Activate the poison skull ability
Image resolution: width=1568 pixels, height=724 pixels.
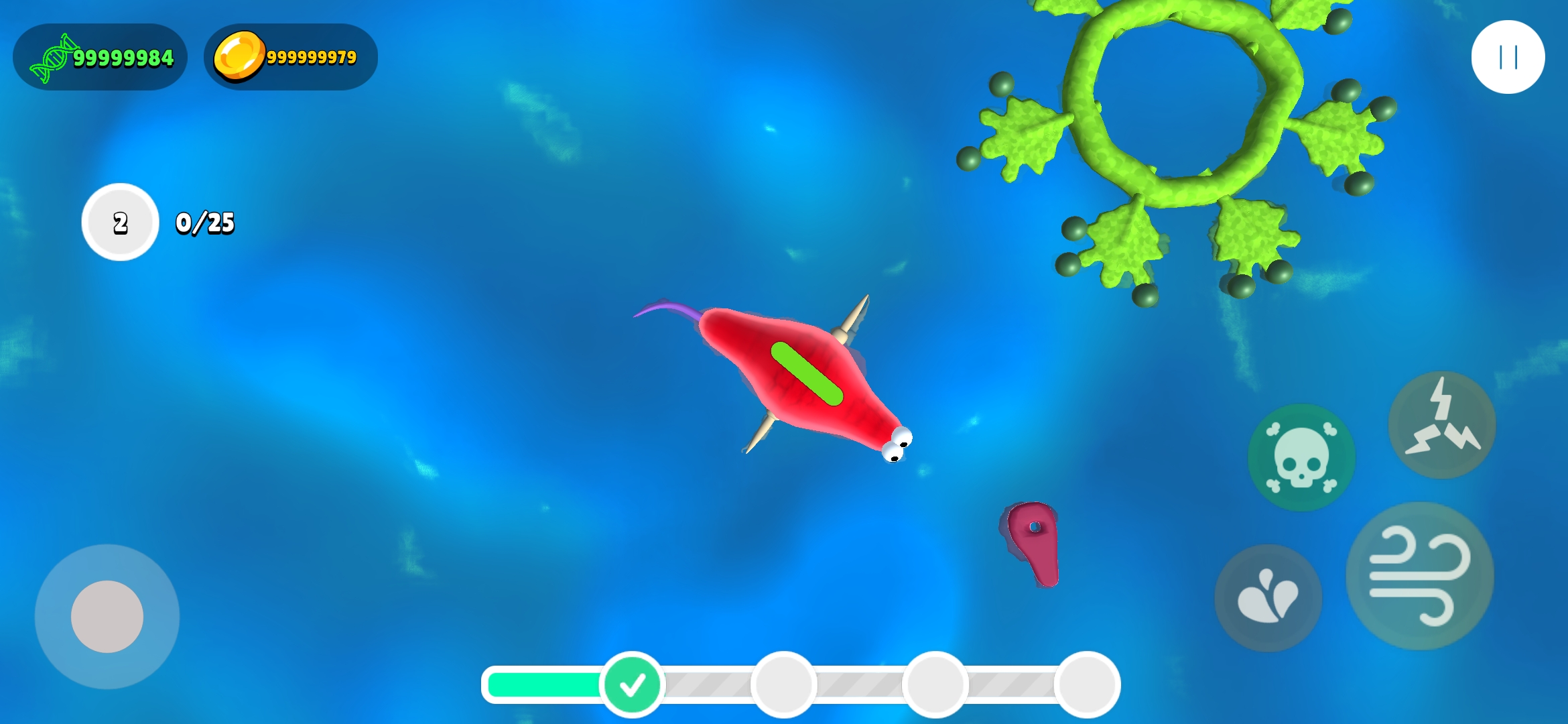coord(1301,458)
